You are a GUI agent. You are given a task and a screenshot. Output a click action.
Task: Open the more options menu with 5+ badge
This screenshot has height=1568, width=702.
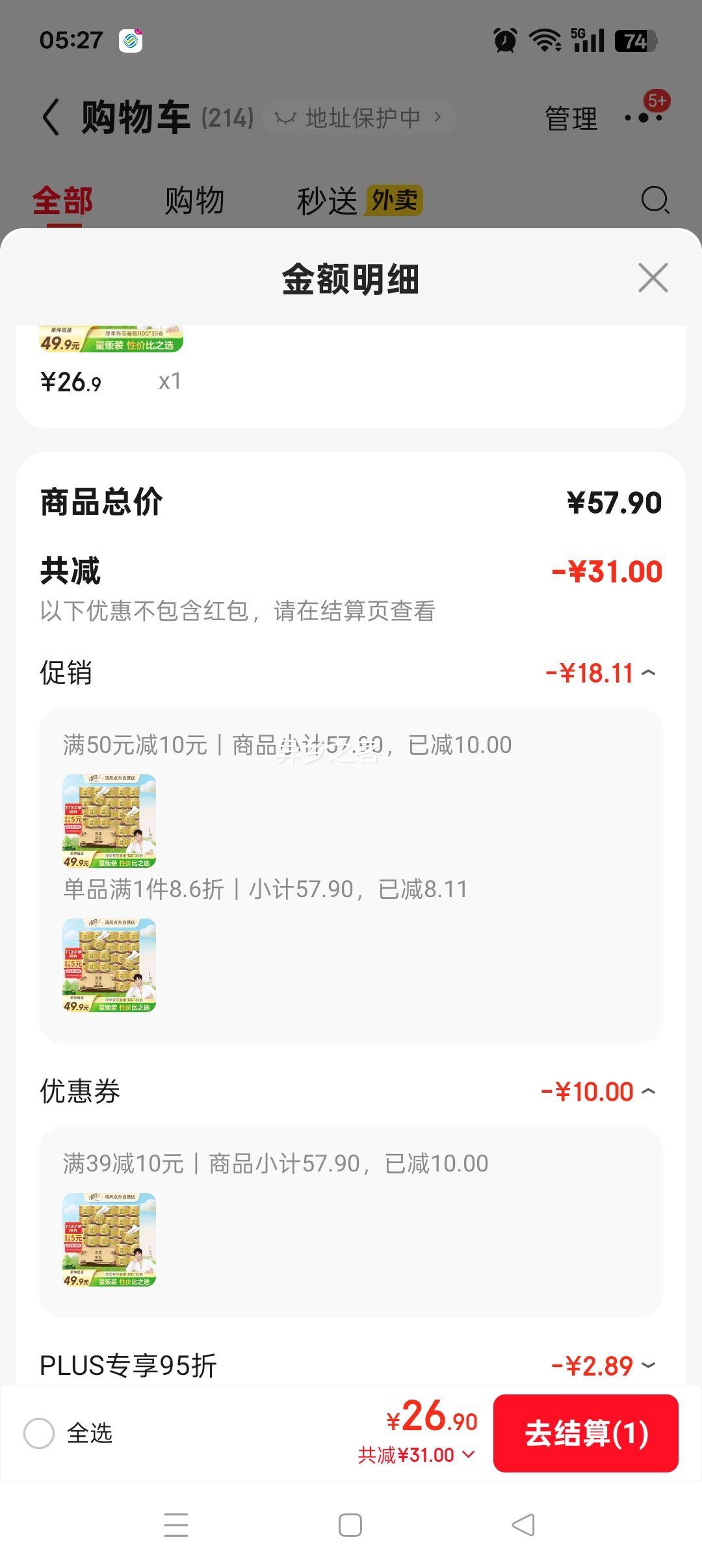point(643,117)
